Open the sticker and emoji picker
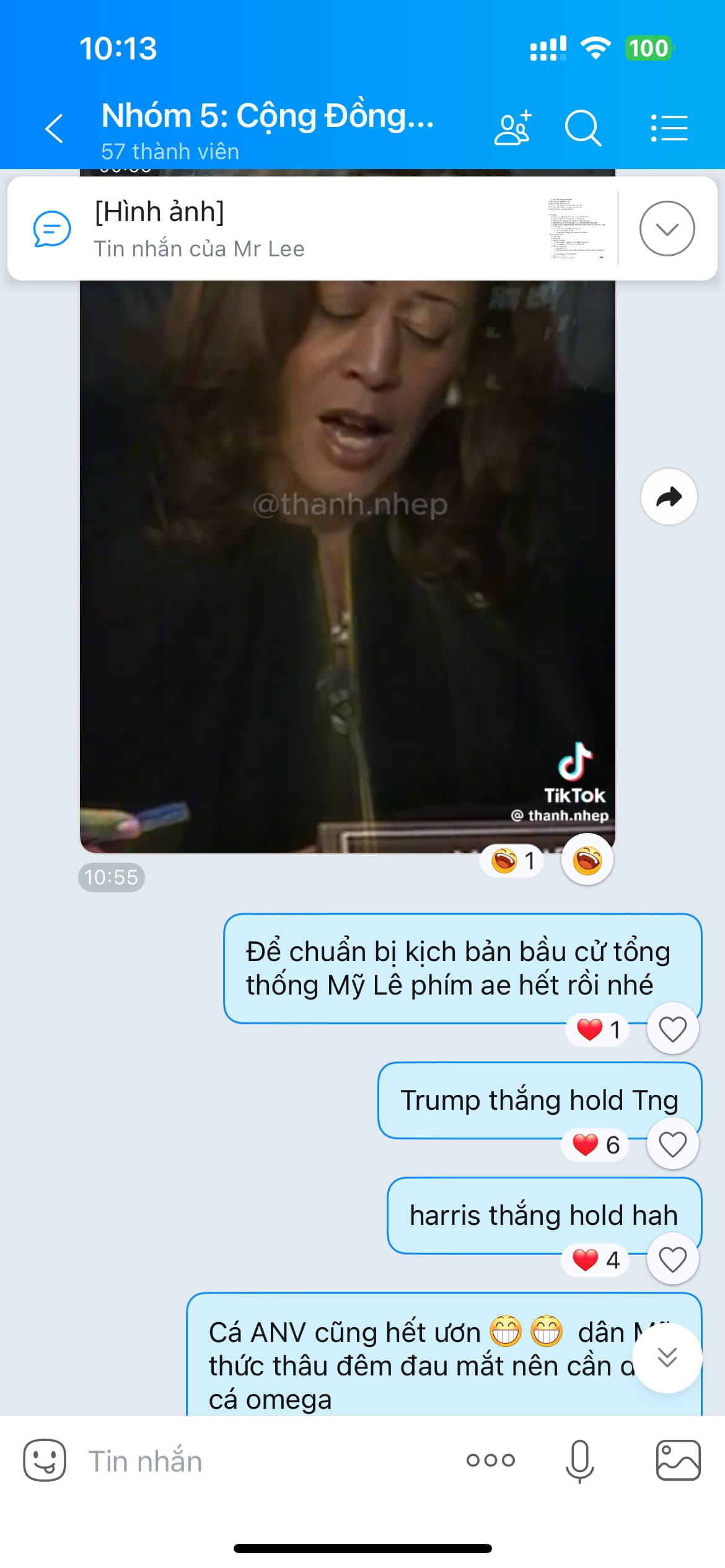Viewport: 725px width, 1568px height. 45,1460
